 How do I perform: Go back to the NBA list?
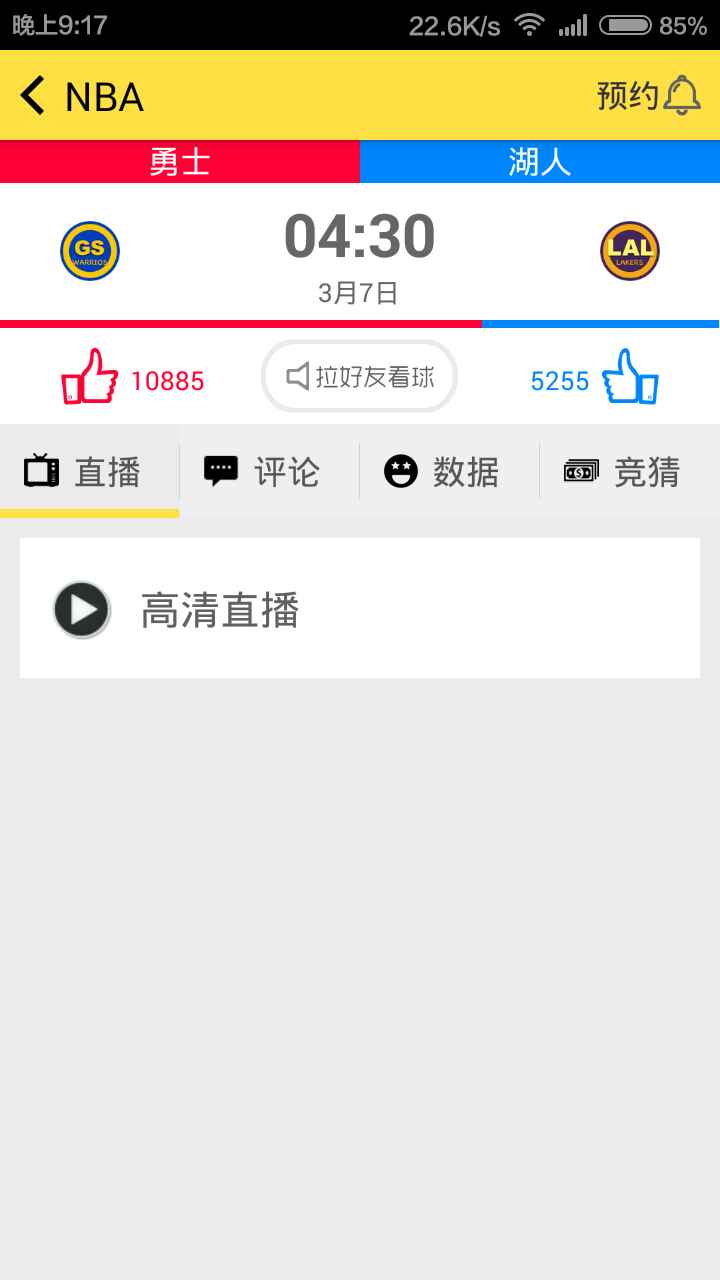click(x=33, y=96)
